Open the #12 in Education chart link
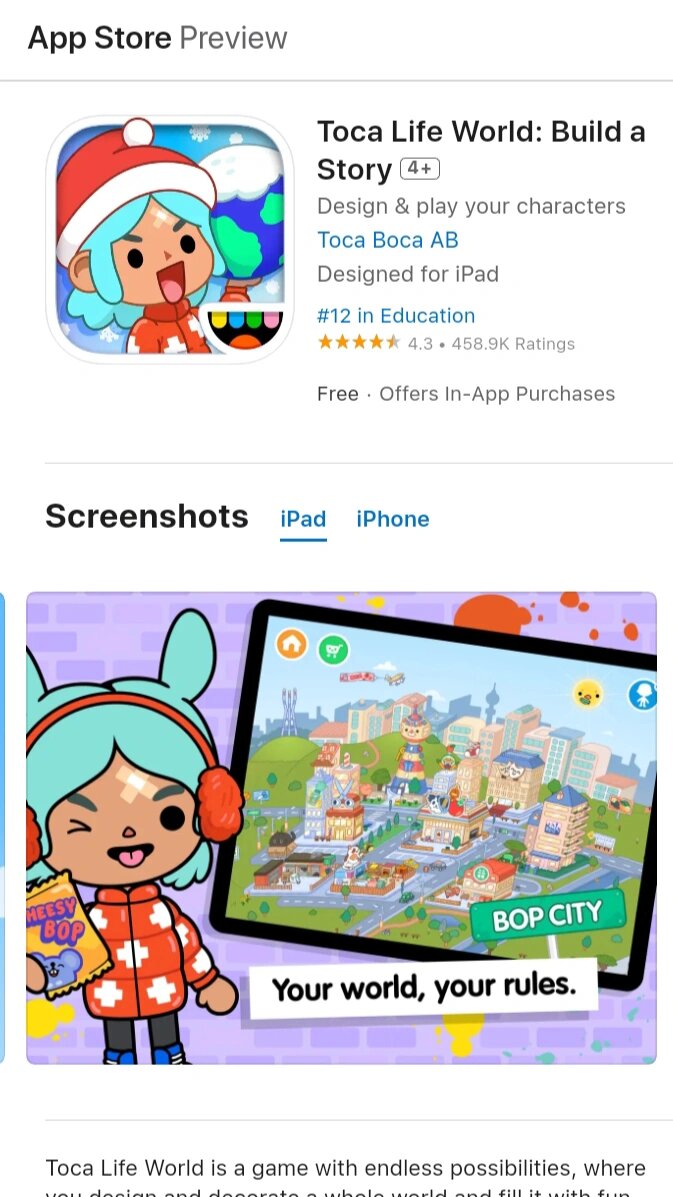Viewport: 673px width, 1197px height. [x=396, y=316]
